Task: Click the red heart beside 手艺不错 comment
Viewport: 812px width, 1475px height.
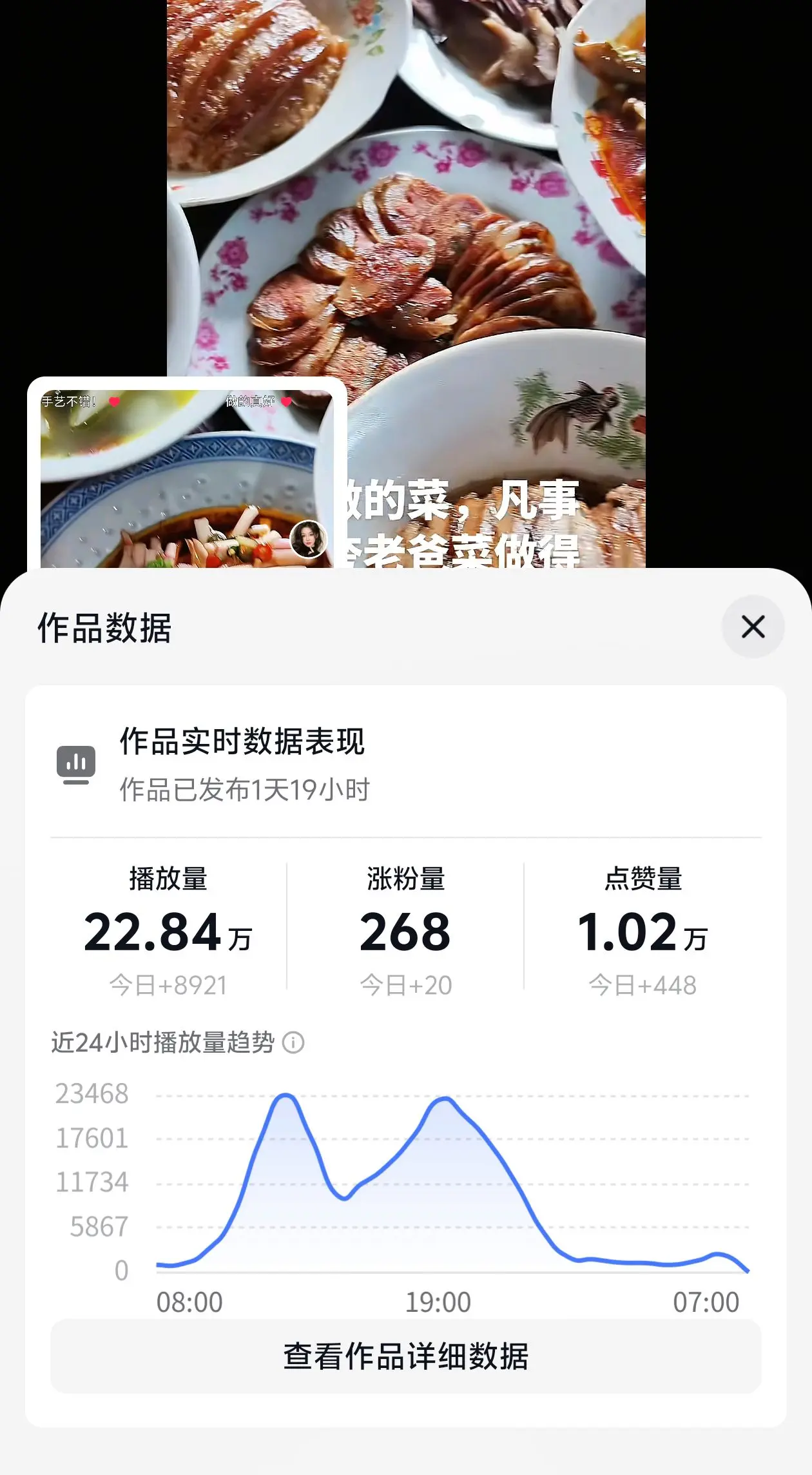Action: 113,401
